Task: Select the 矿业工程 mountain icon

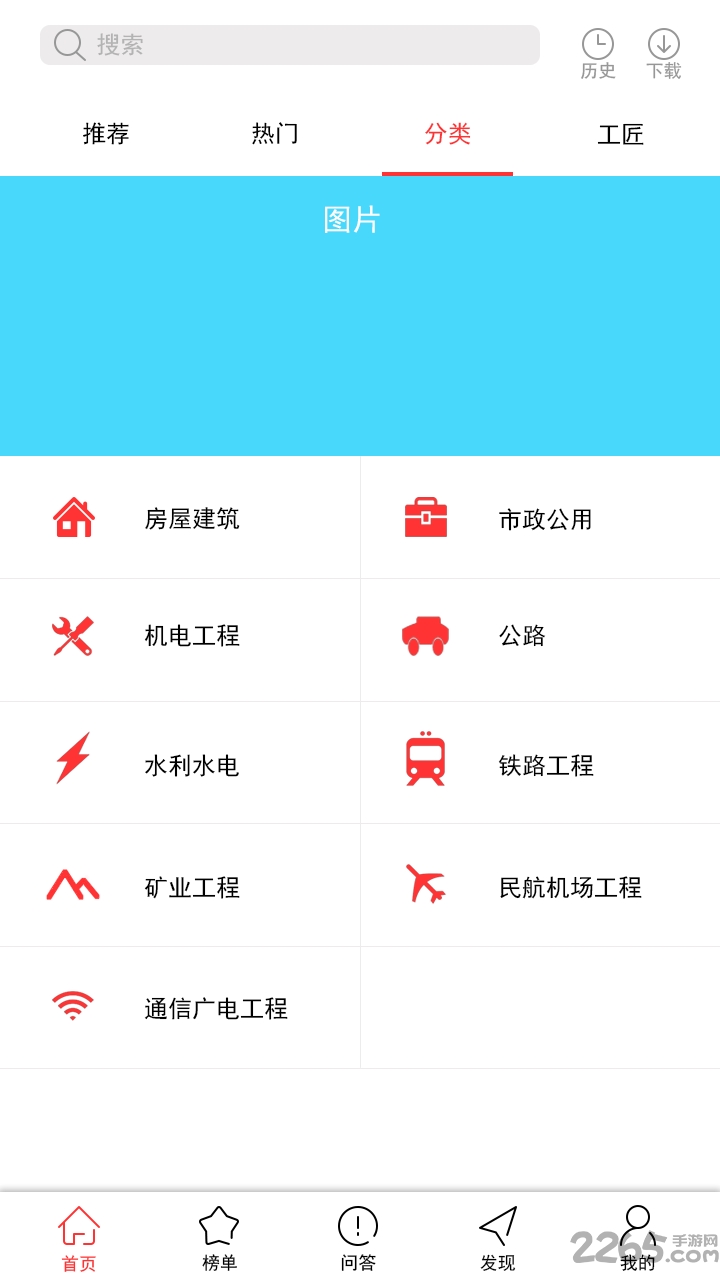Action: 72,885
